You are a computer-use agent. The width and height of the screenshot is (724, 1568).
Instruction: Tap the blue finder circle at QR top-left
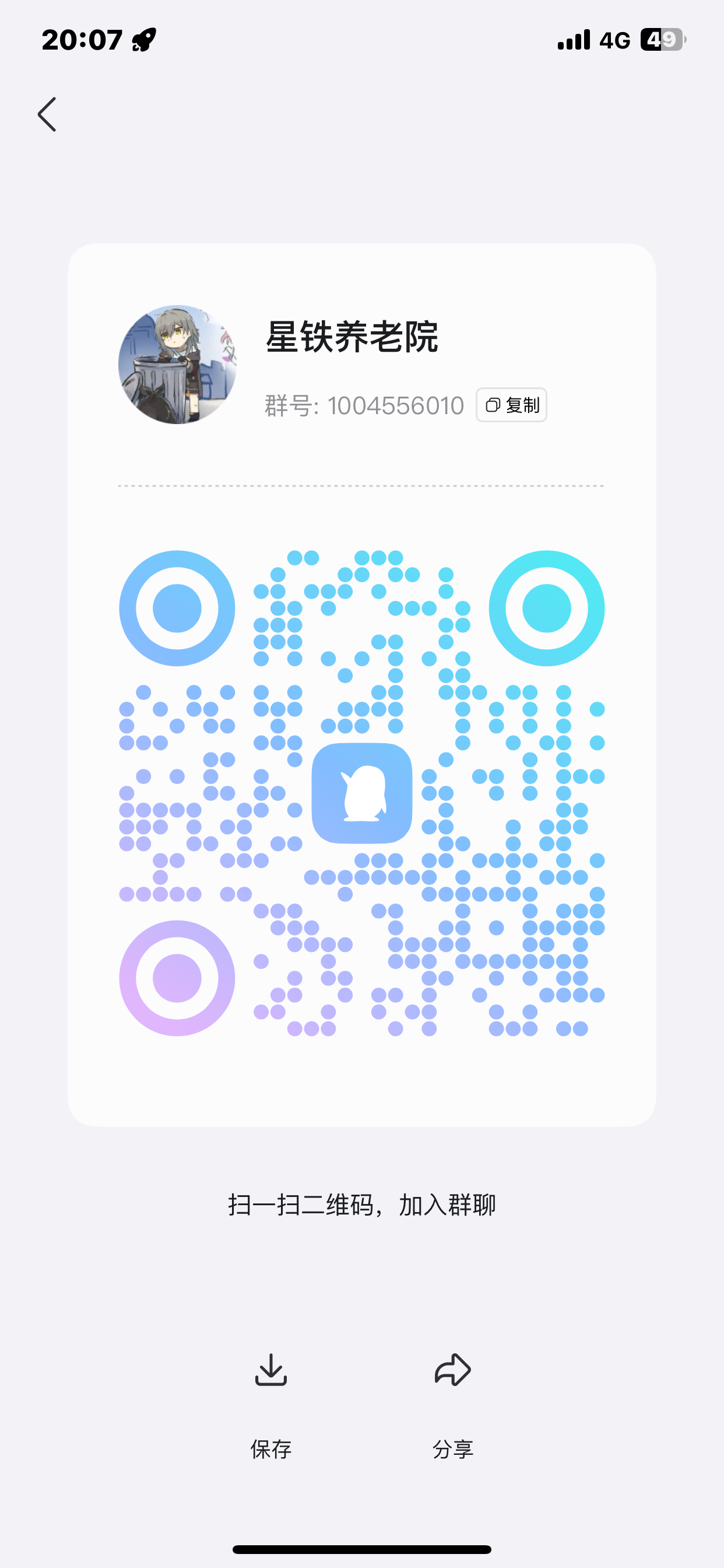pos(177,608)
